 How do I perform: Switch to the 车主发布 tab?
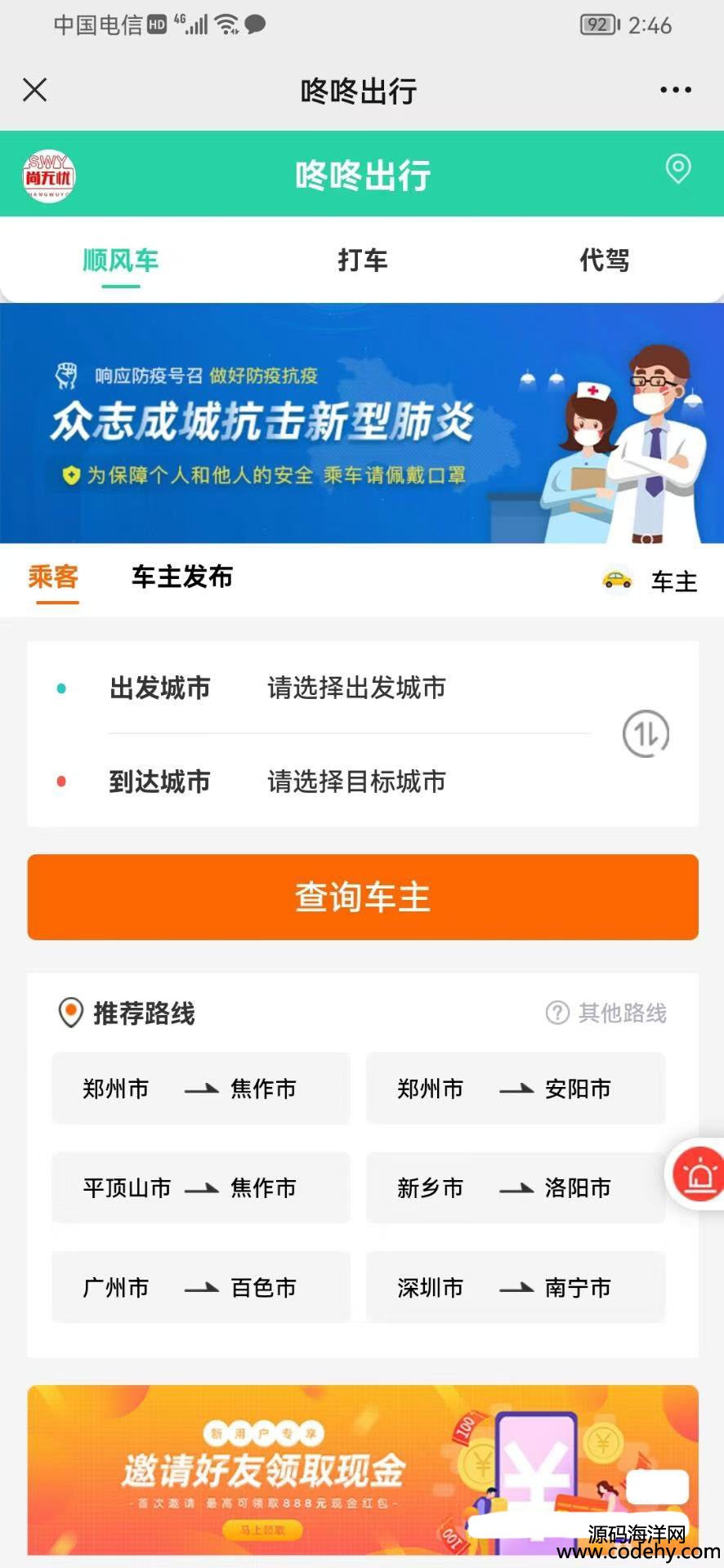(x=182, y=577)
